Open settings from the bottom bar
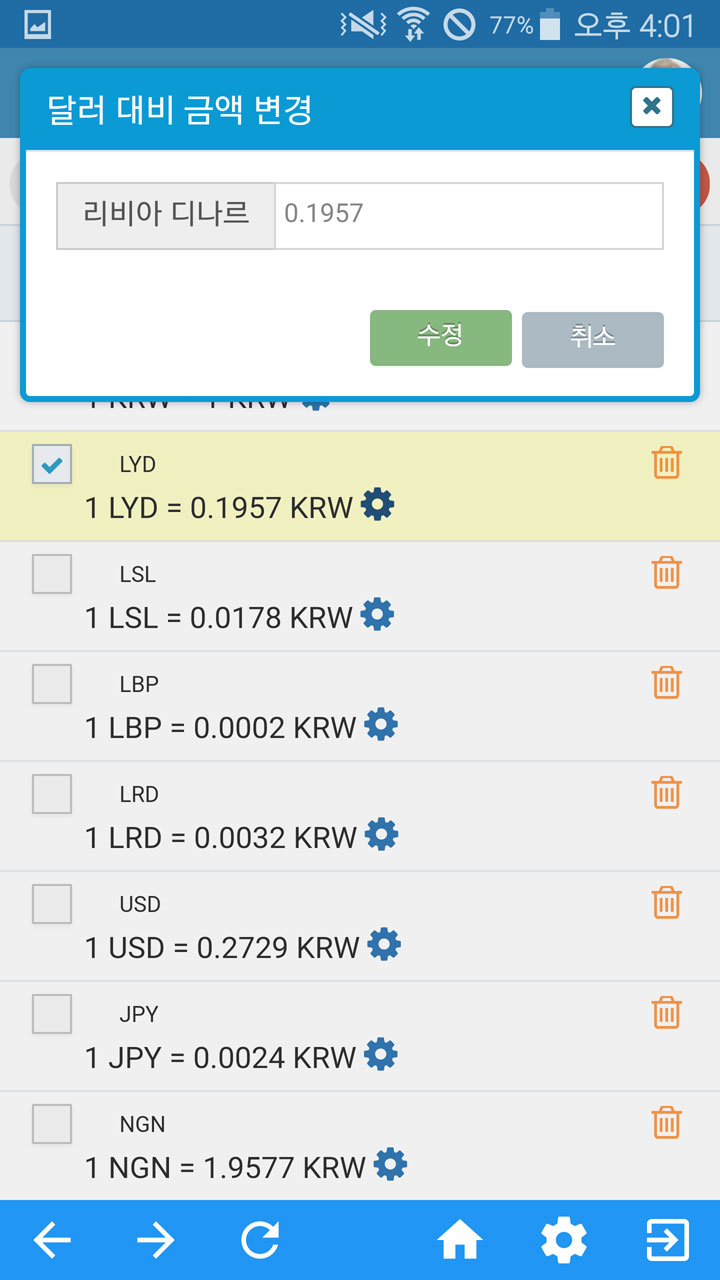Viewport: 720px width, 1280px height. [564, 1241]
